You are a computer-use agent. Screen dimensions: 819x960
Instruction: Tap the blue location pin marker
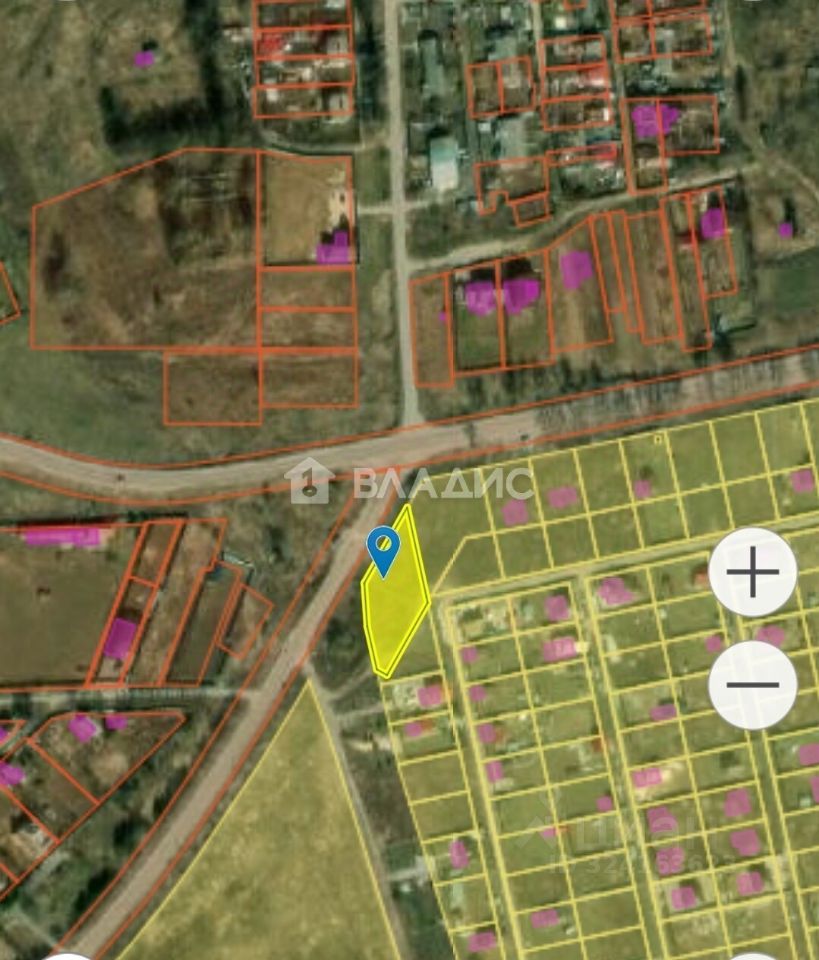click(x=383, y=549)
